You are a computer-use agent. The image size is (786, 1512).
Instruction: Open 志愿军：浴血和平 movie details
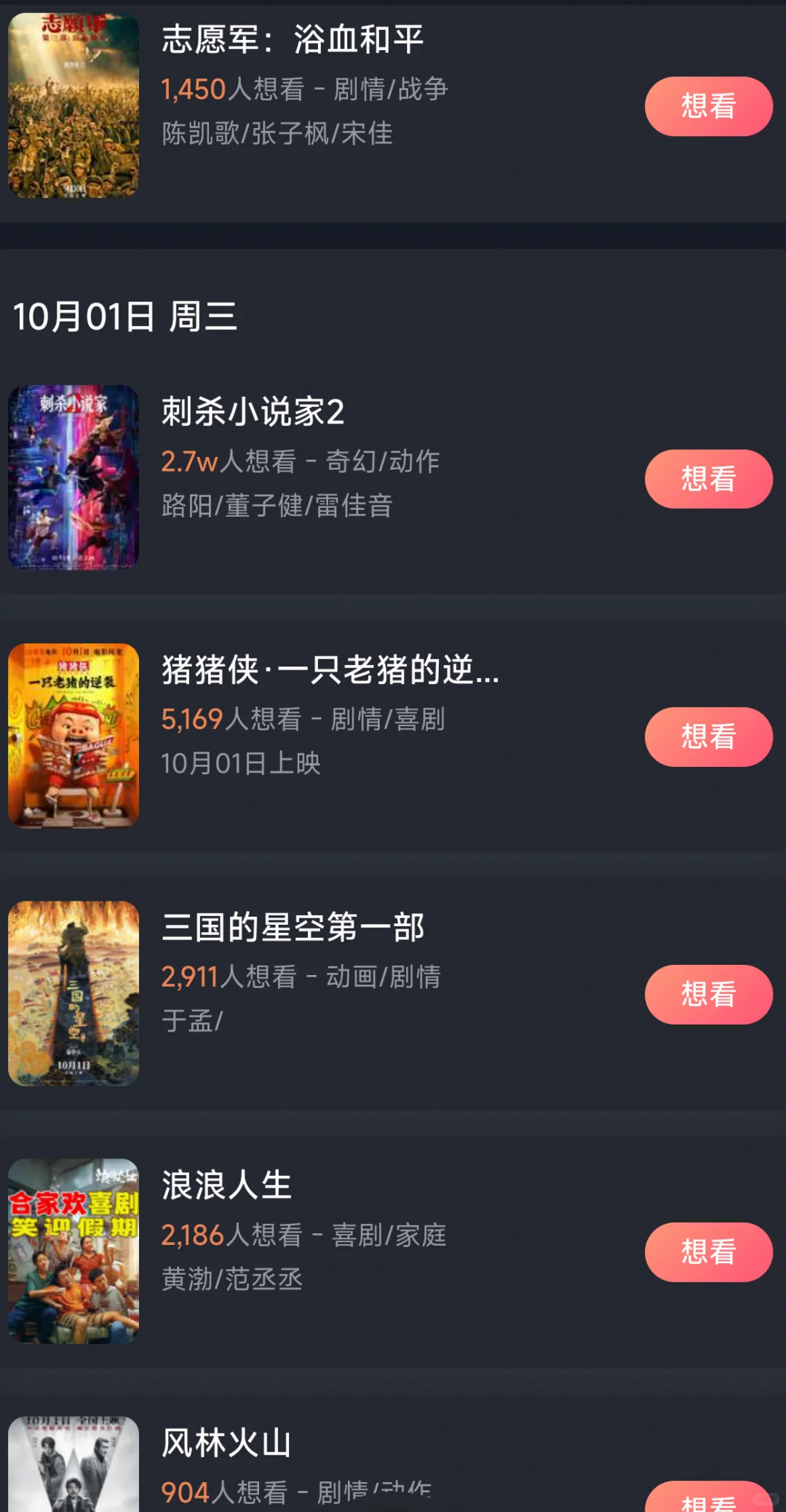tap(292, 40)
